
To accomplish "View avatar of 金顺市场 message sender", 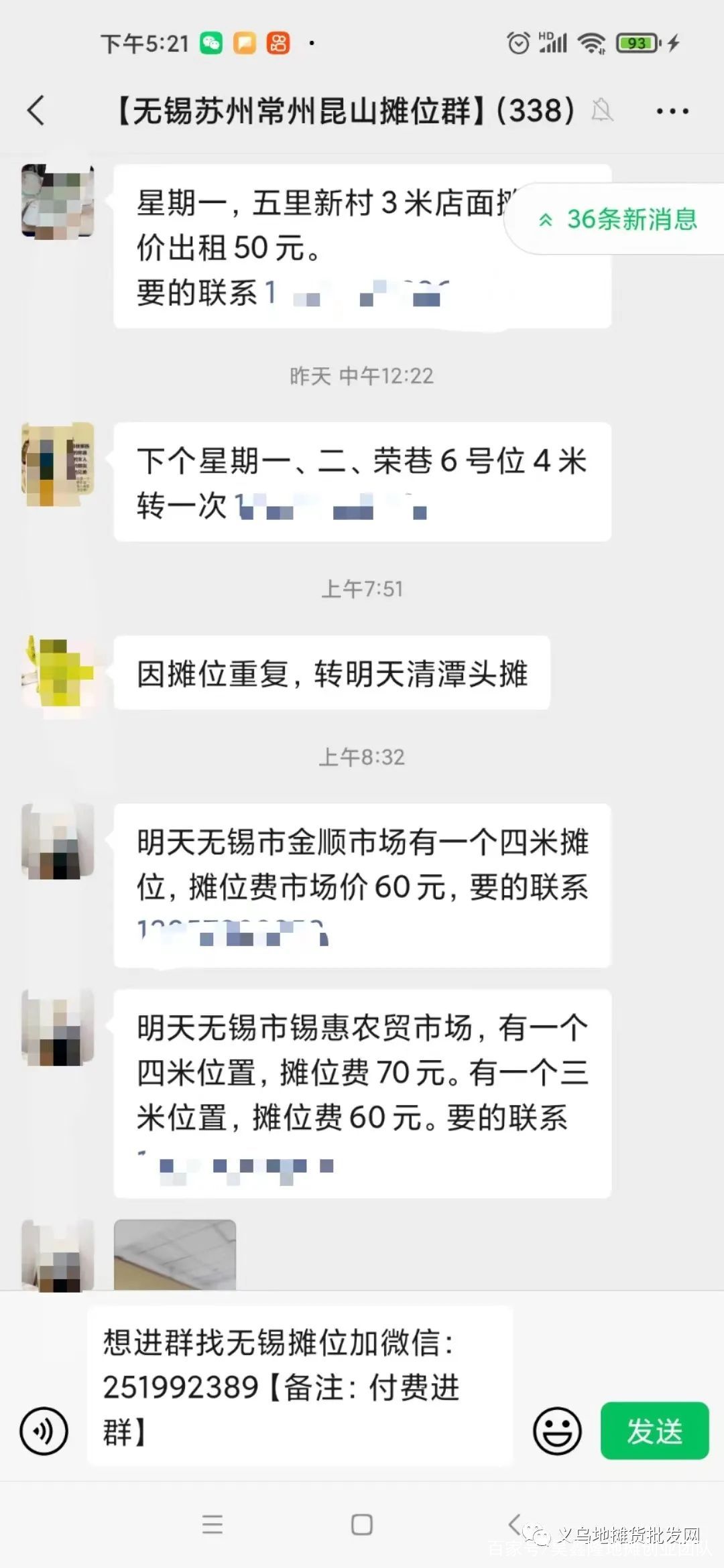I will click(58, 842).
